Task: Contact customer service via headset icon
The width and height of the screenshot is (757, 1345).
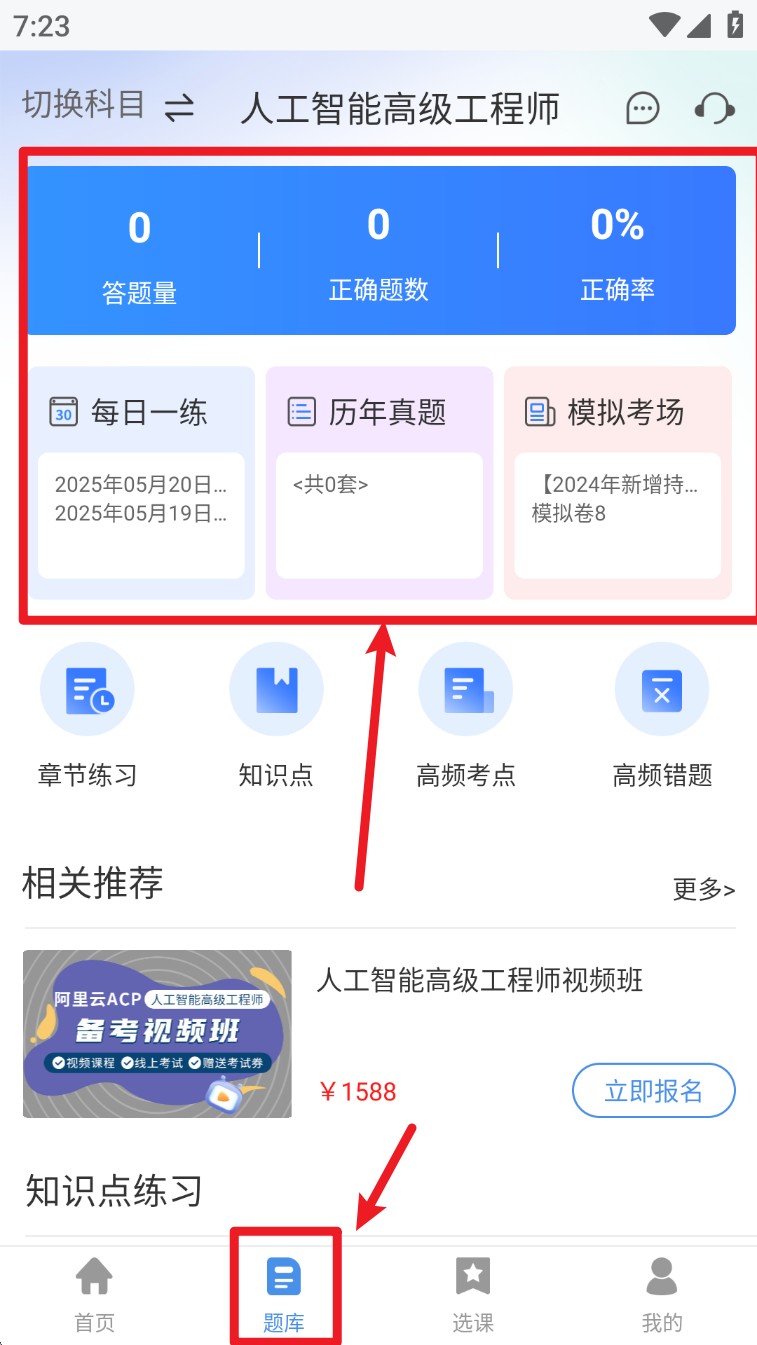Action: pos(714,108)
